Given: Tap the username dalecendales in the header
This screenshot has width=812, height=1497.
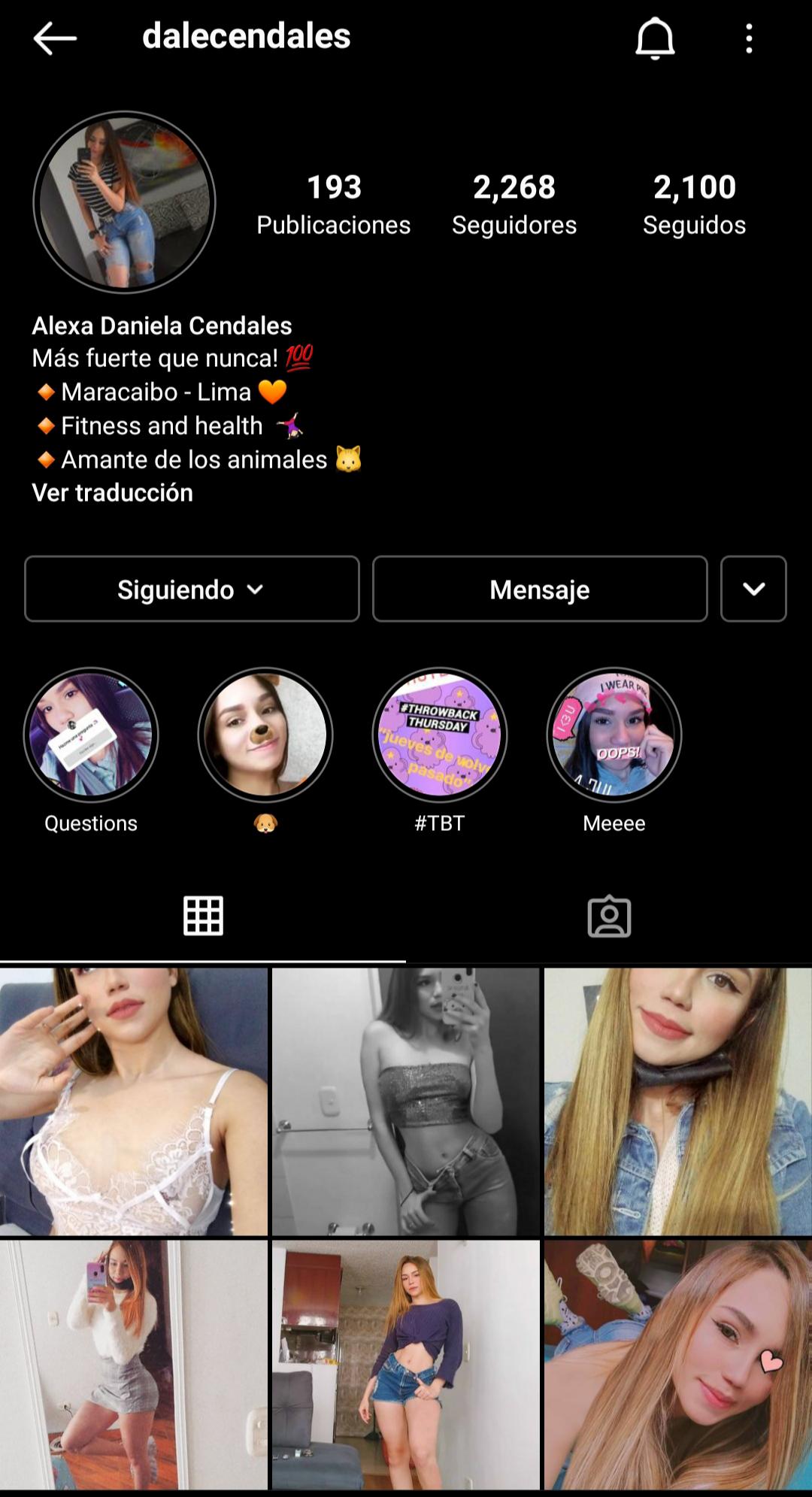Looking at the screenshot, I should 245,36.
